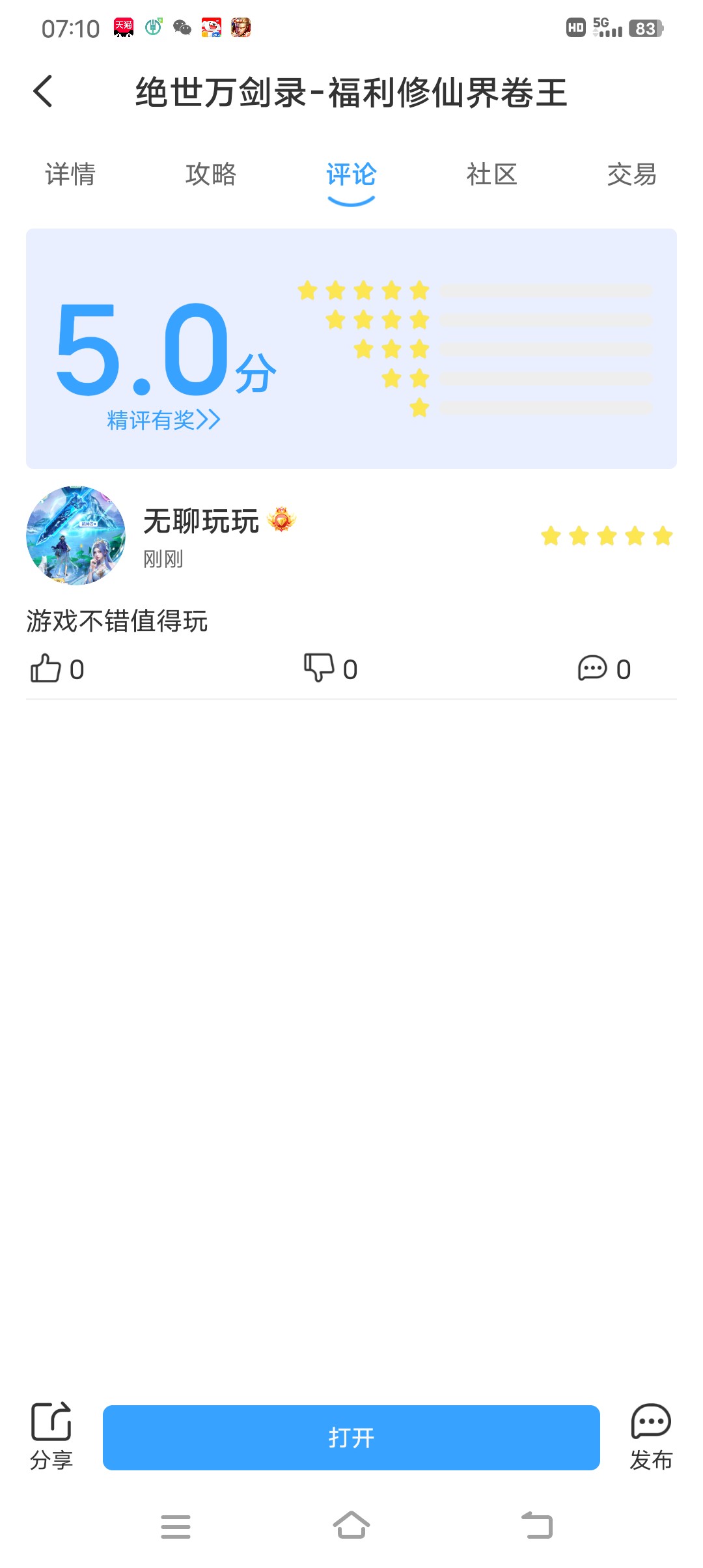
Task: Select the 交易 tab
Action: tap(631, 175)
